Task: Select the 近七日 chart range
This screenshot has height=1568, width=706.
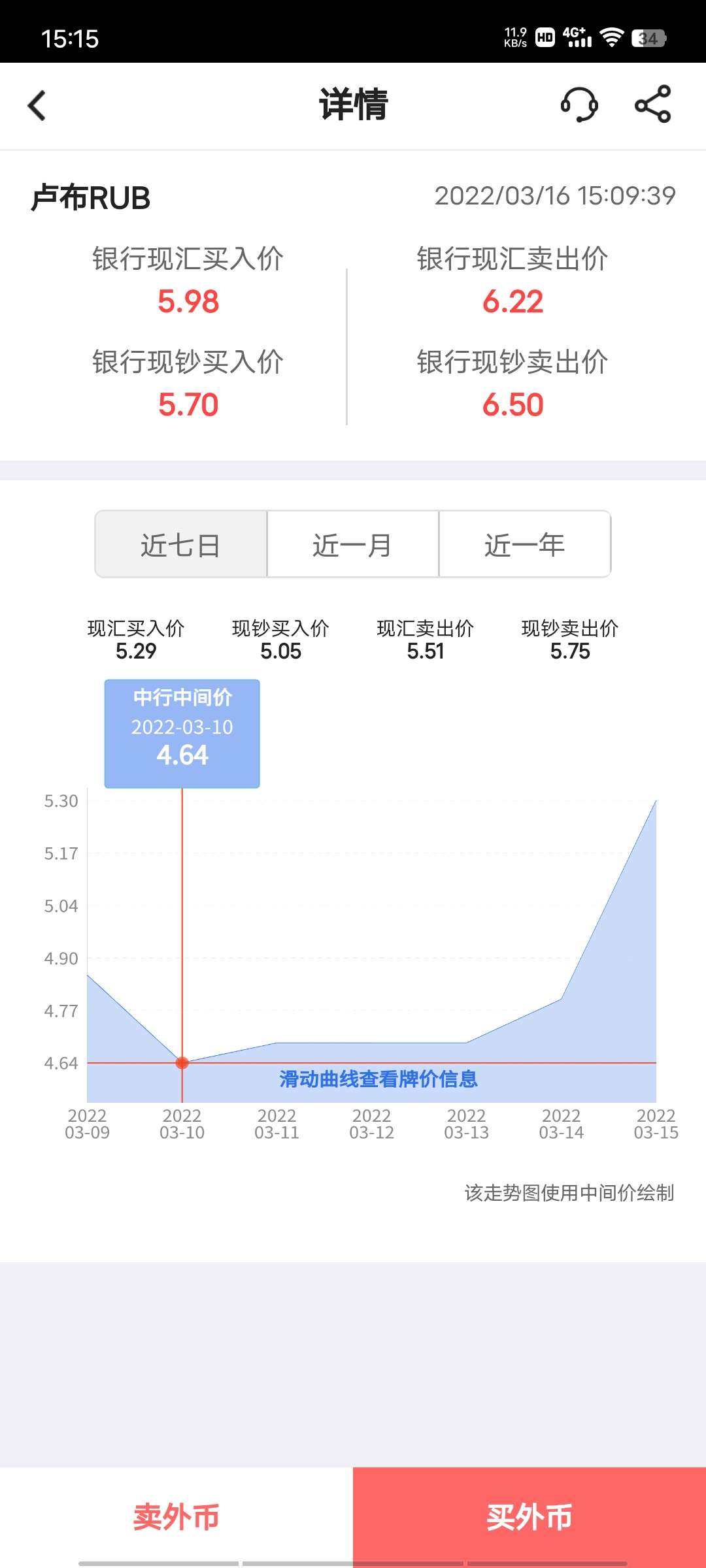Action: click(181, 544)
